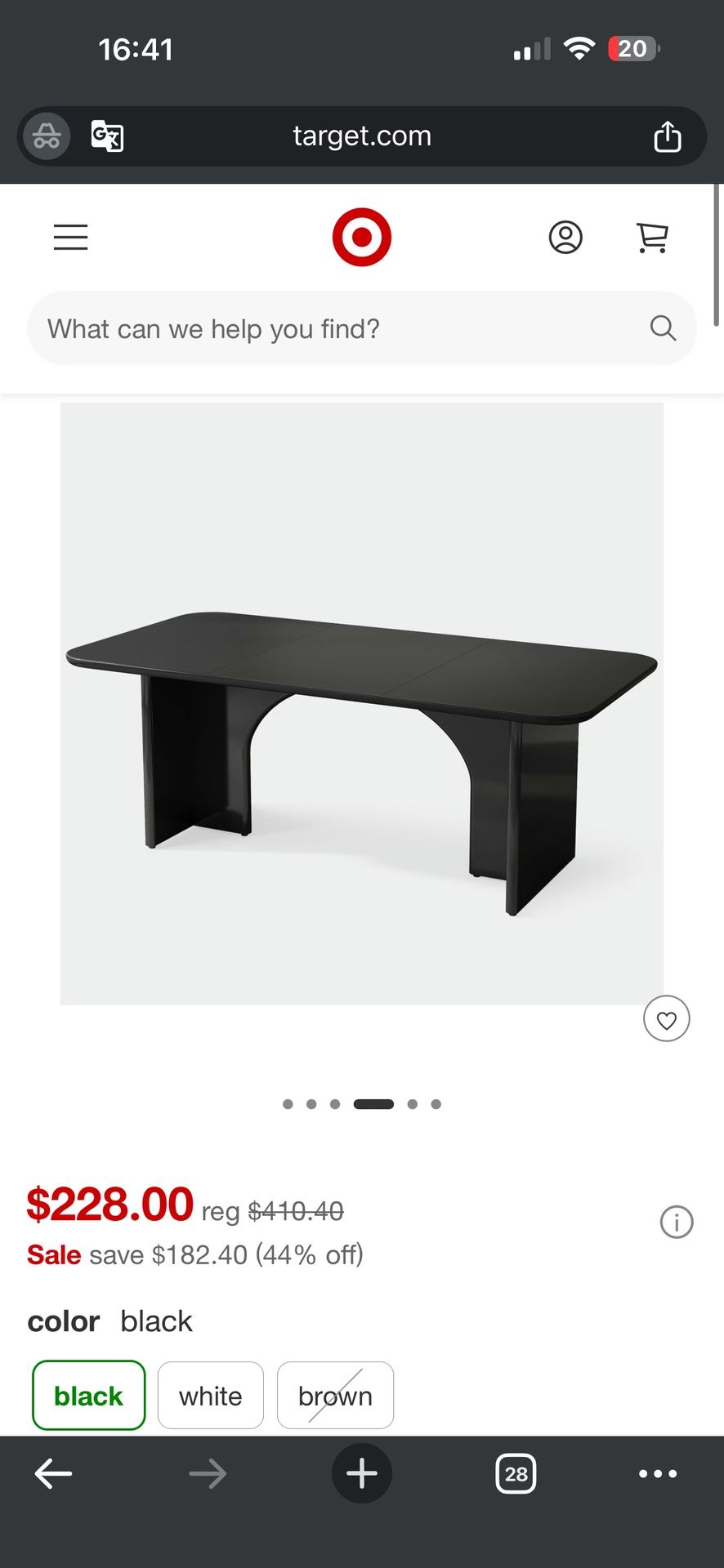The width and height of the screenshot is (724, 1568).
Task: Tap the search magnifier icon
Action: click(663, 328)
